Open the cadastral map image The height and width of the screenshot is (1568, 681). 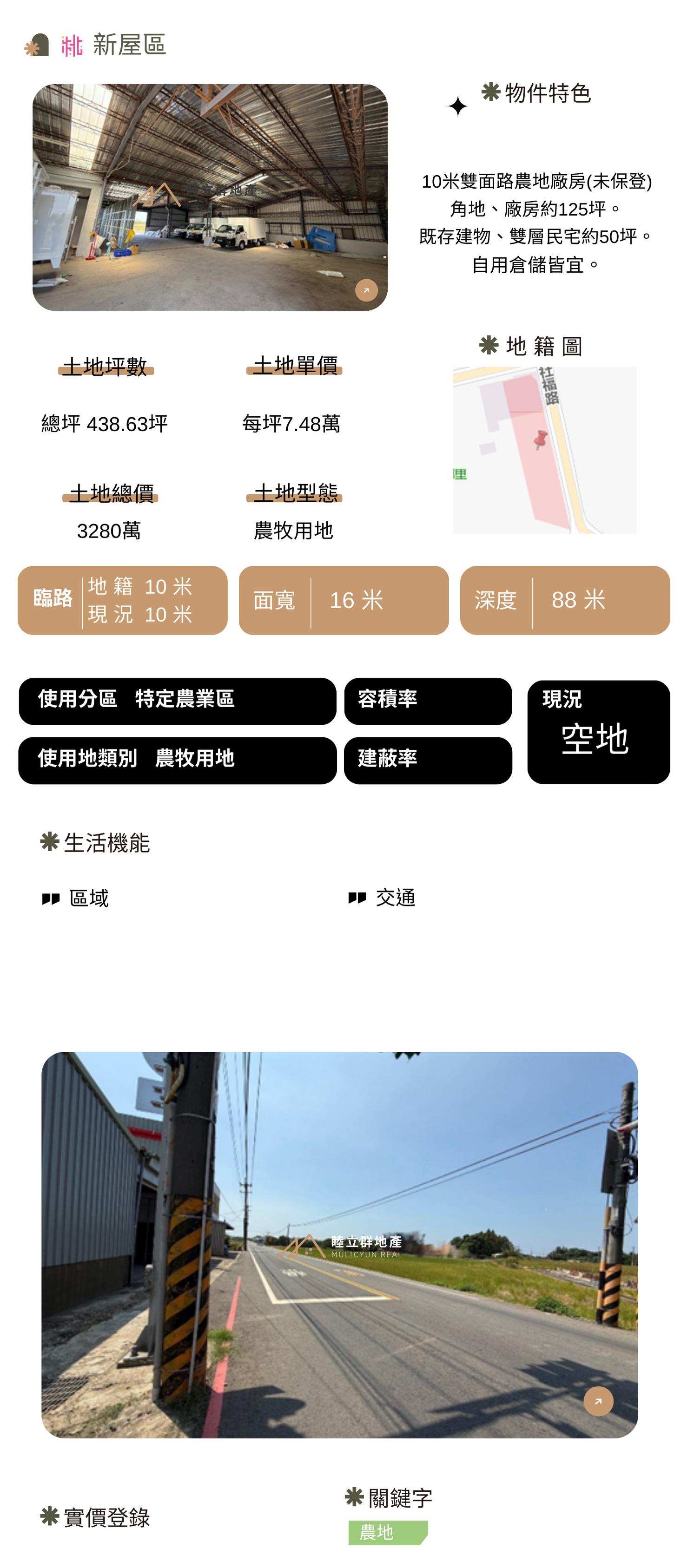coord(544,450)
